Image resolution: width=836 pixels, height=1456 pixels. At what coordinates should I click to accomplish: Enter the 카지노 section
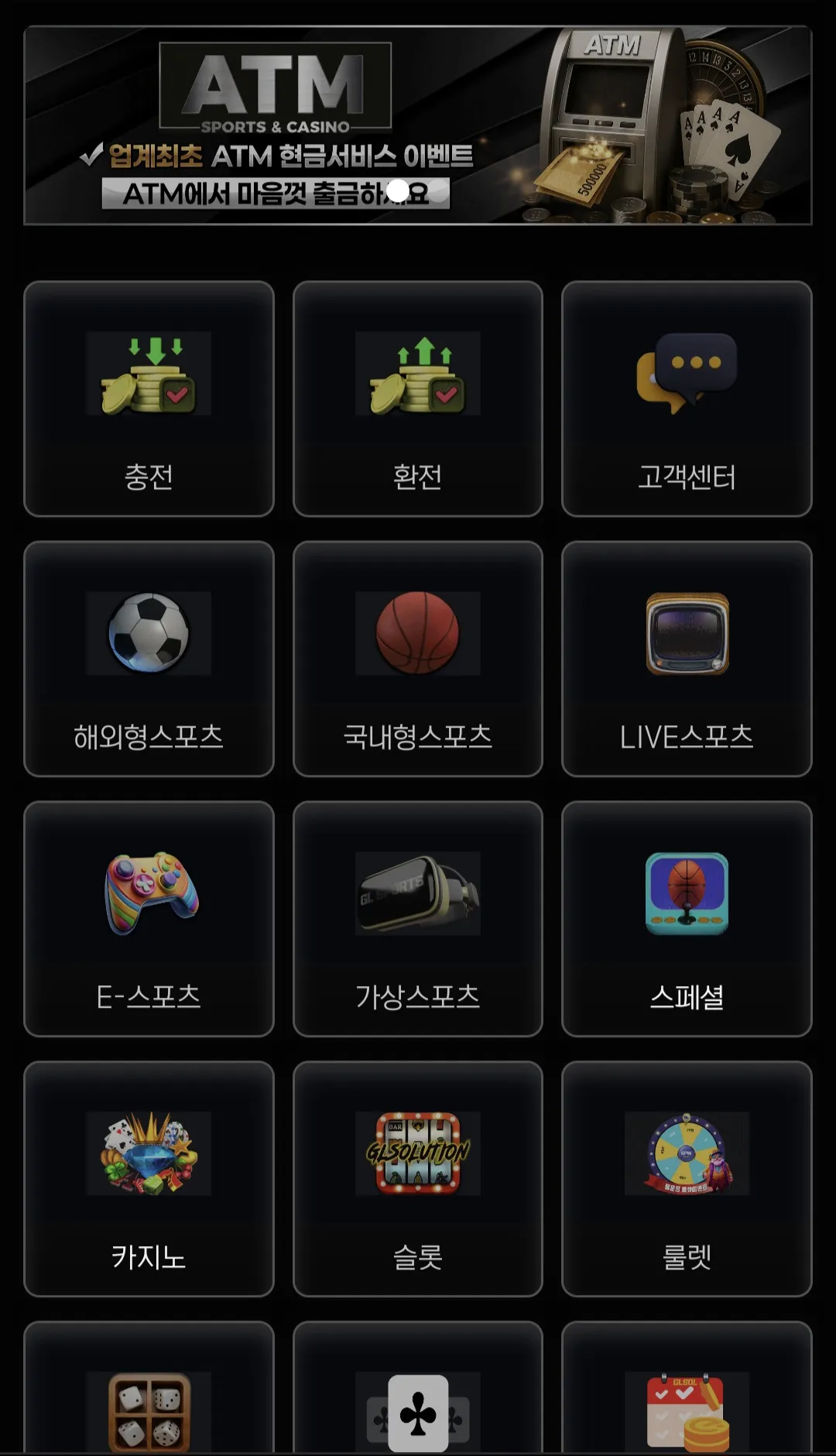tap(149, 1179)
